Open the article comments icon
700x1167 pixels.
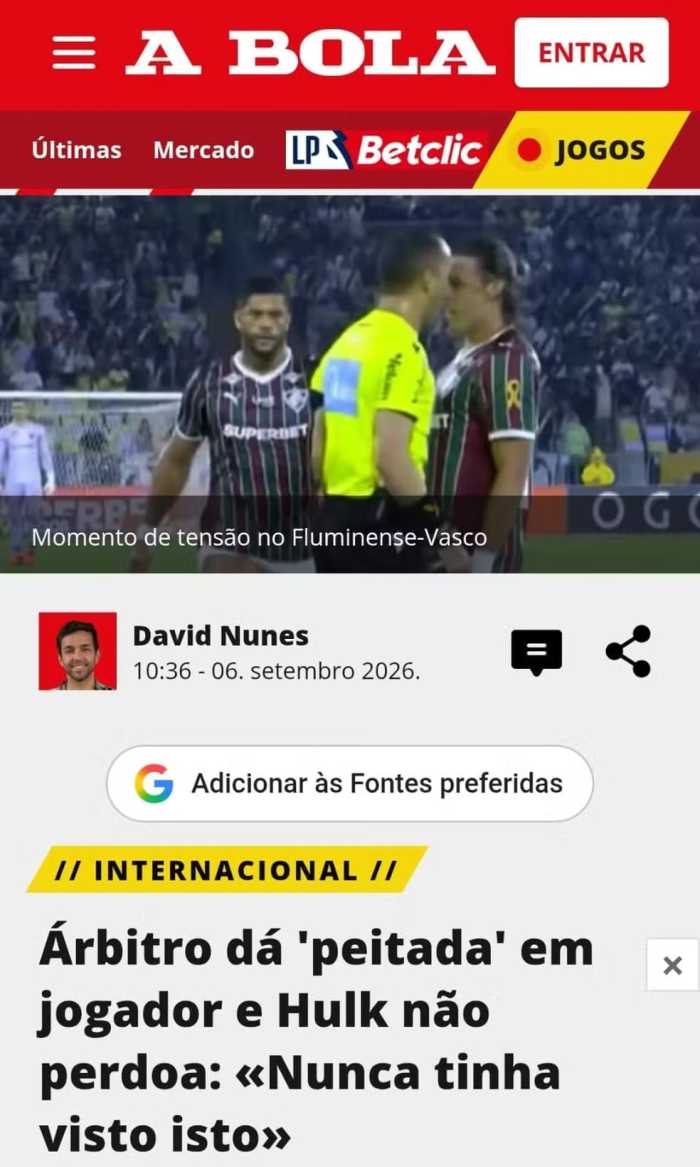pyautogui.click(x=536, y=652)
